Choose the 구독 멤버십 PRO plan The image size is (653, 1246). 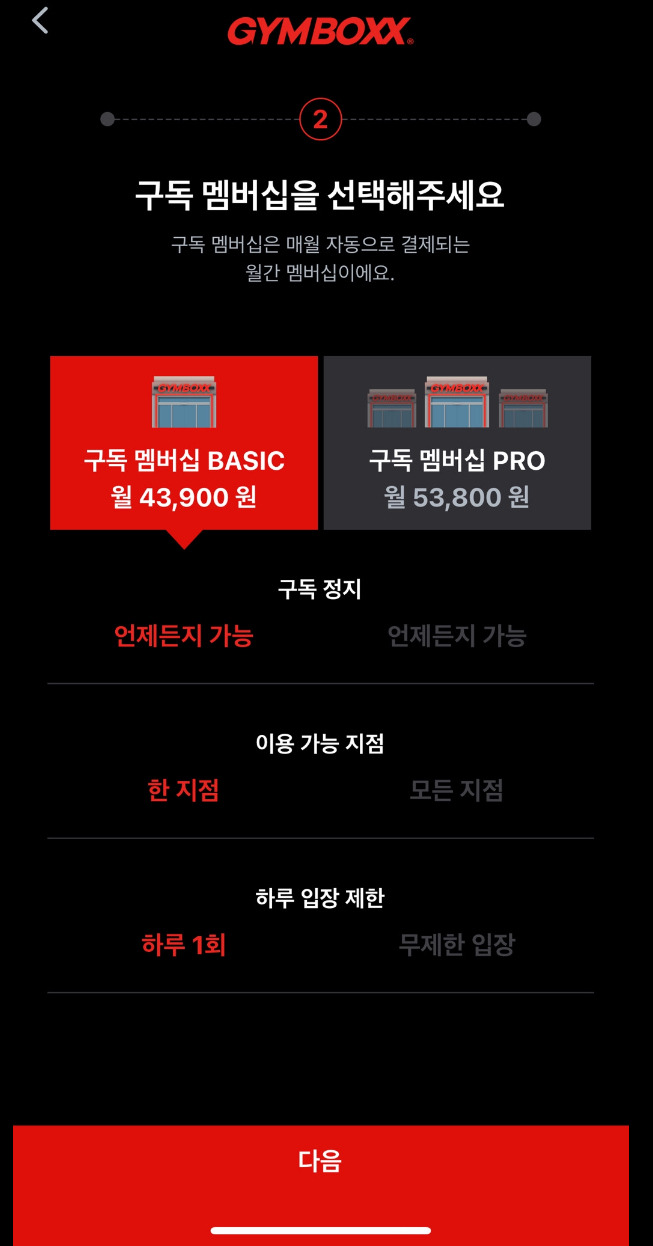pyautogui.click(x=457, y=442)
